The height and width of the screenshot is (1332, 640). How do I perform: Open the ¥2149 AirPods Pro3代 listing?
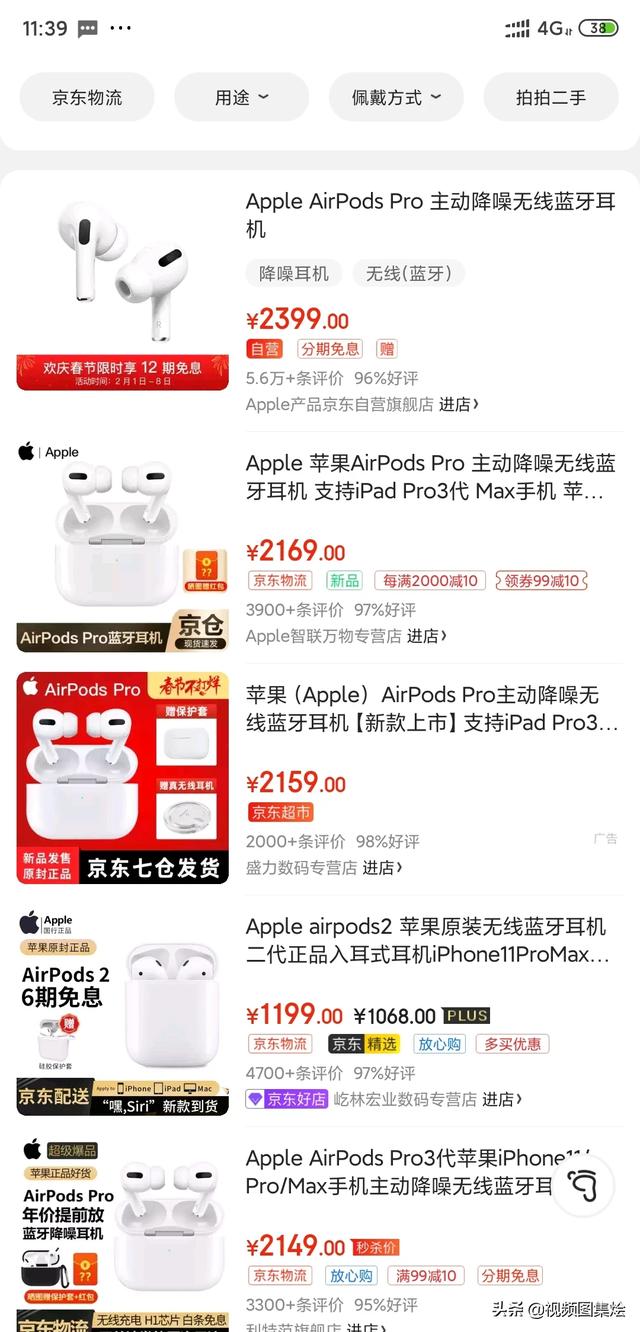point(400,1172)
